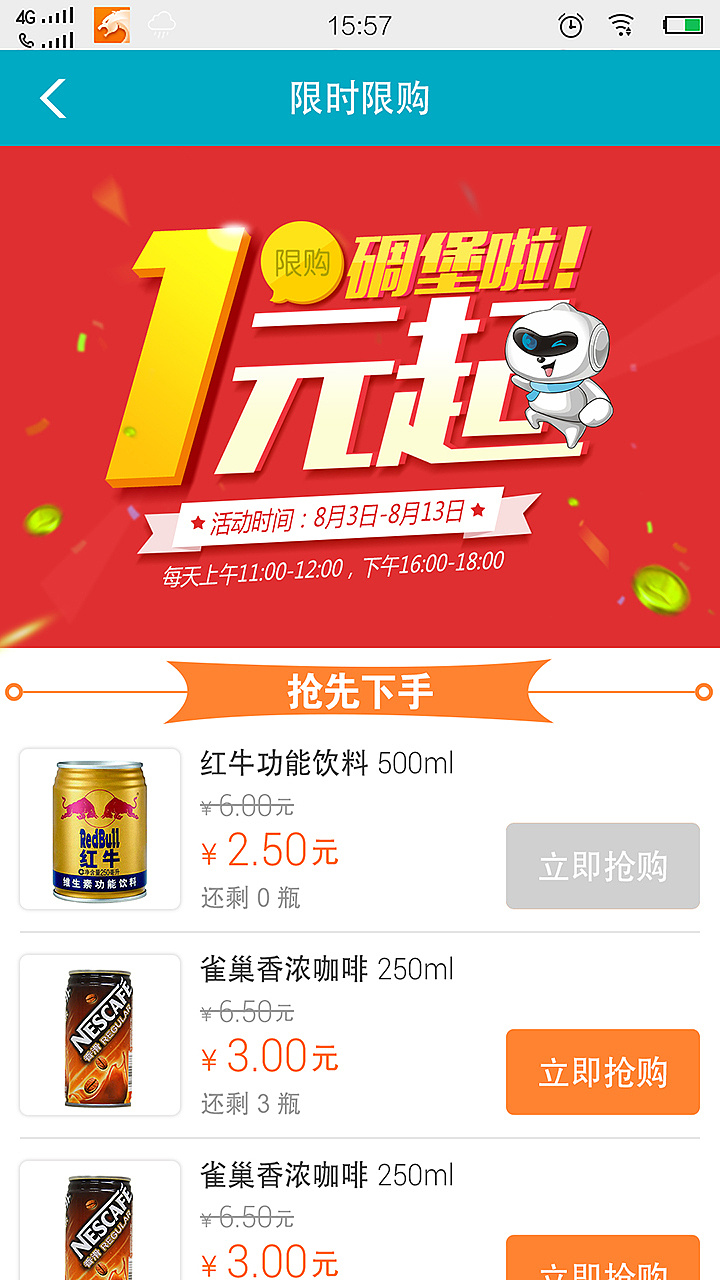The height and width of the screenshot is (1280, 720).
Task: Open the first Nescafe coffee thumbnail
Action: point(99,1035)
